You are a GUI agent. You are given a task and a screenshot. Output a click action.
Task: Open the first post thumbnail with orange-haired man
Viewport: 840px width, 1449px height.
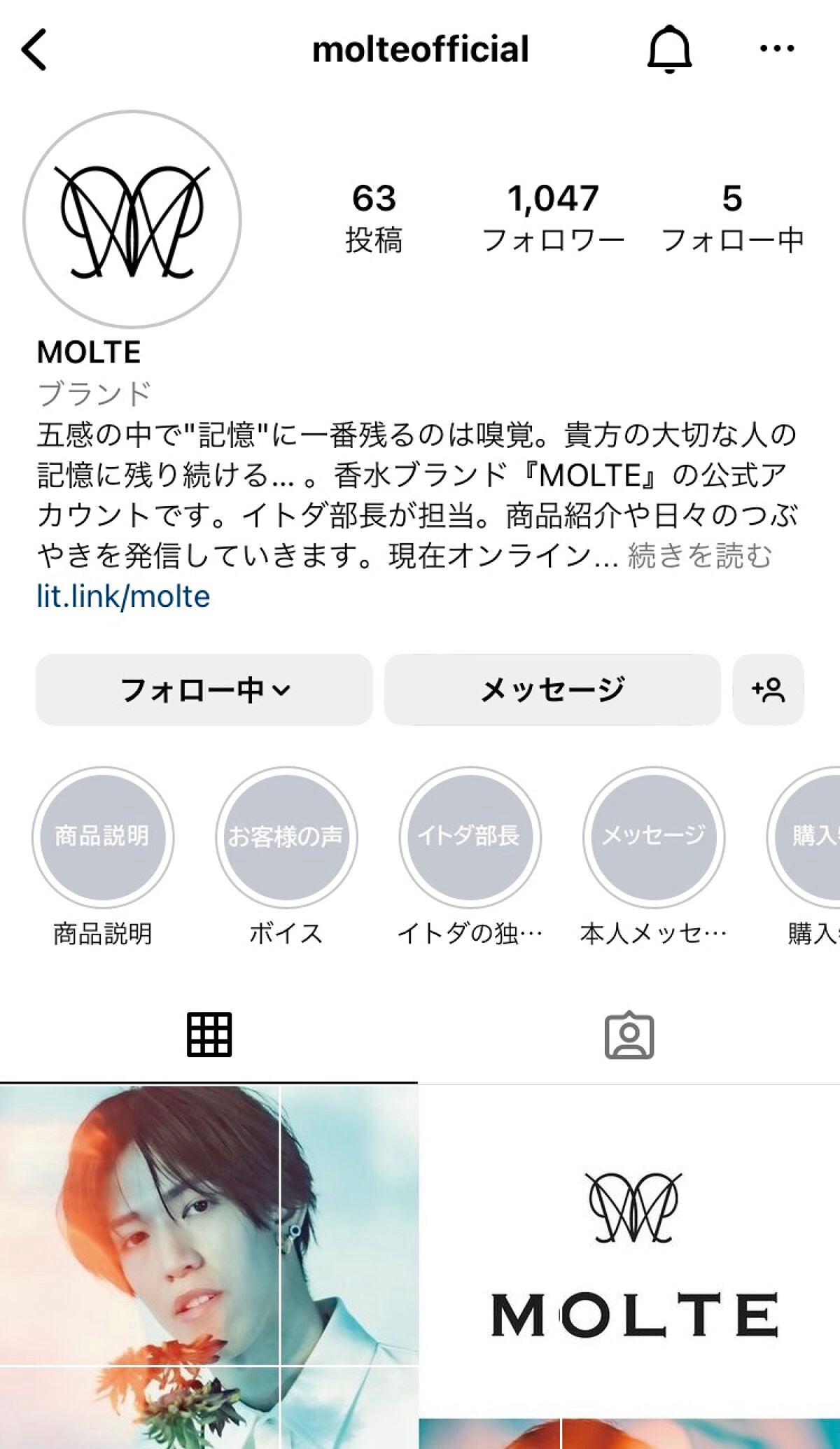coord(209,1260)
